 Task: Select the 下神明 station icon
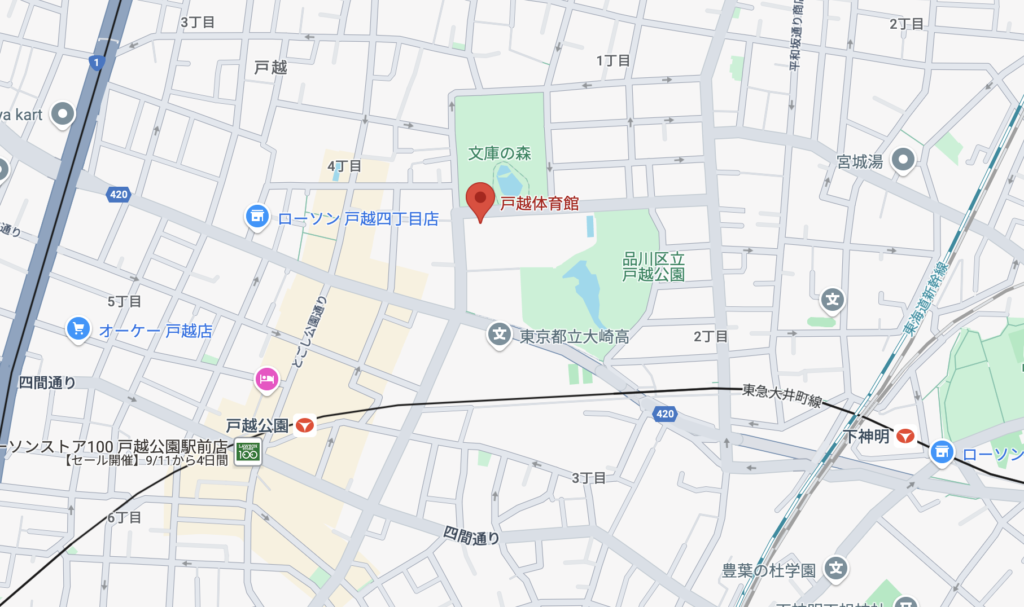click(906, 436)
